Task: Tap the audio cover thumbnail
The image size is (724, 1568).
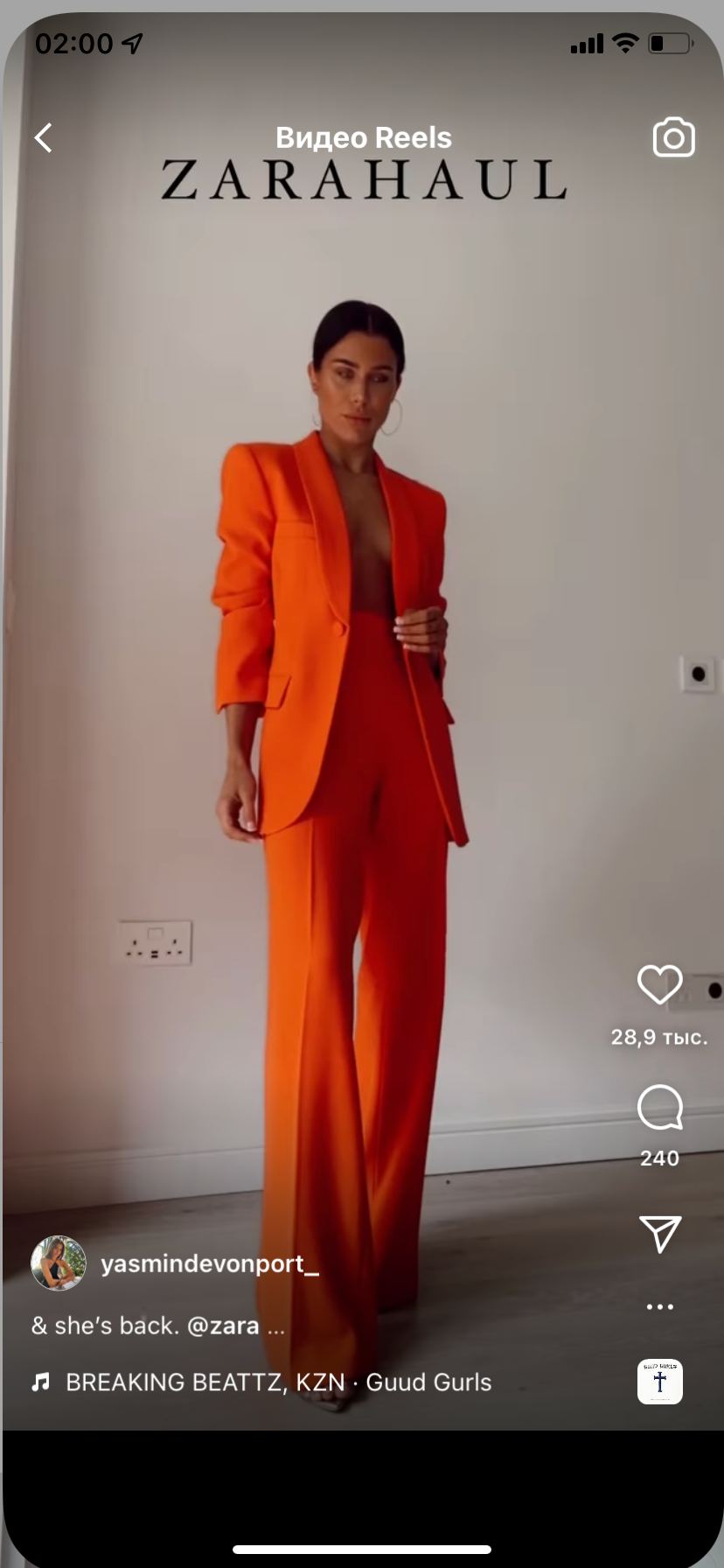Action: click(x=659, y=1382)
